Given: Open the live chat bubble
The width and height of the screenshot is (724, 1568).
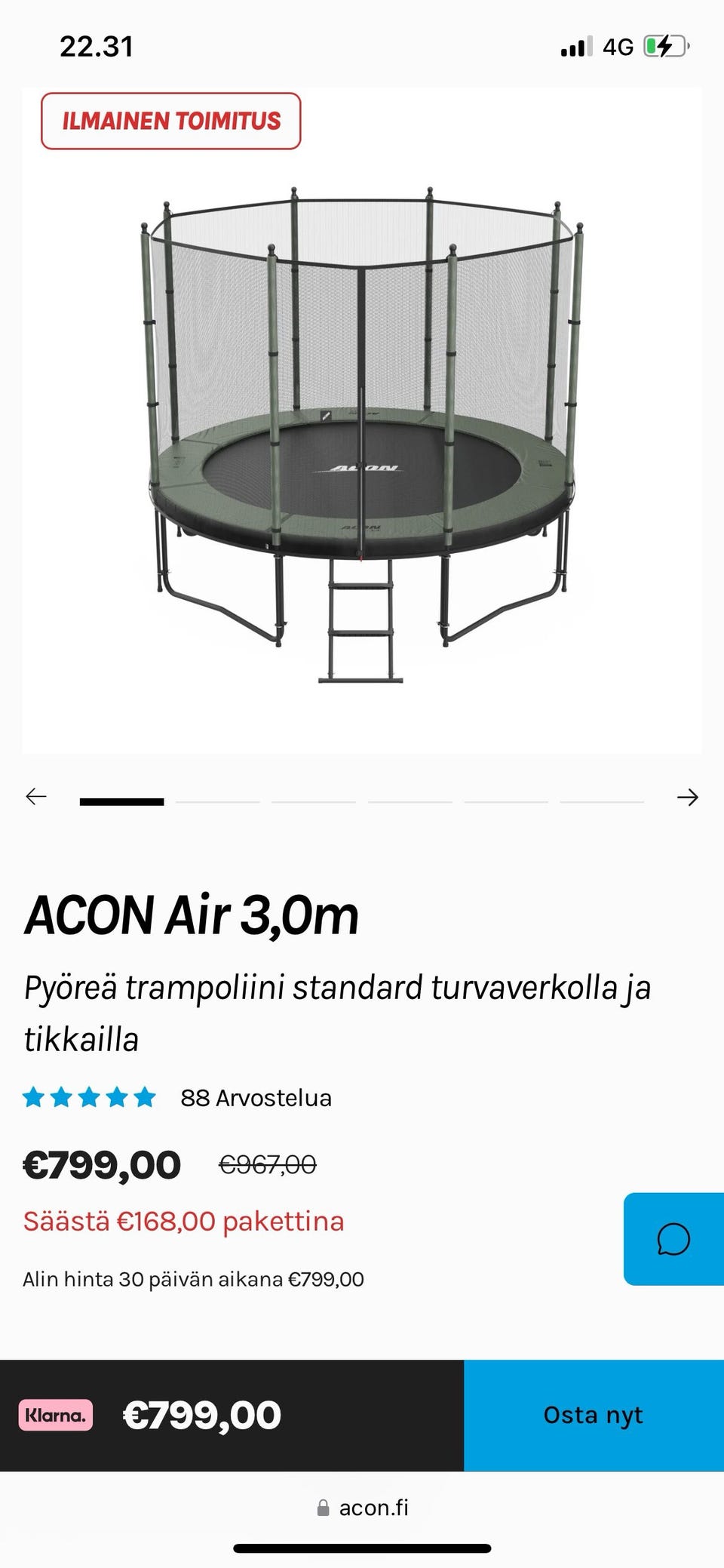Looking at the screenshot, I should tap(673, 1239).
